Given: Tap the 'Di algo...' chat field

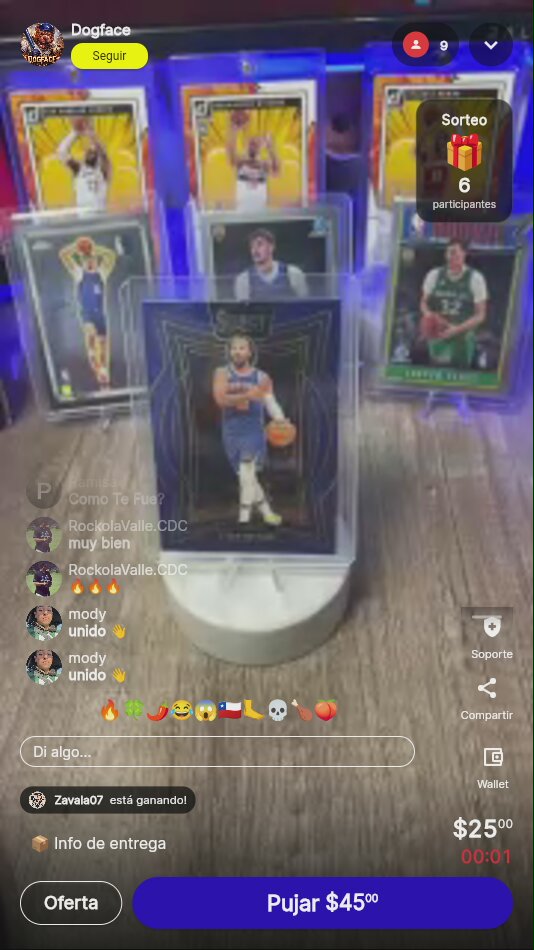Looking at the screenshot, I should click(x=217, y=752).
